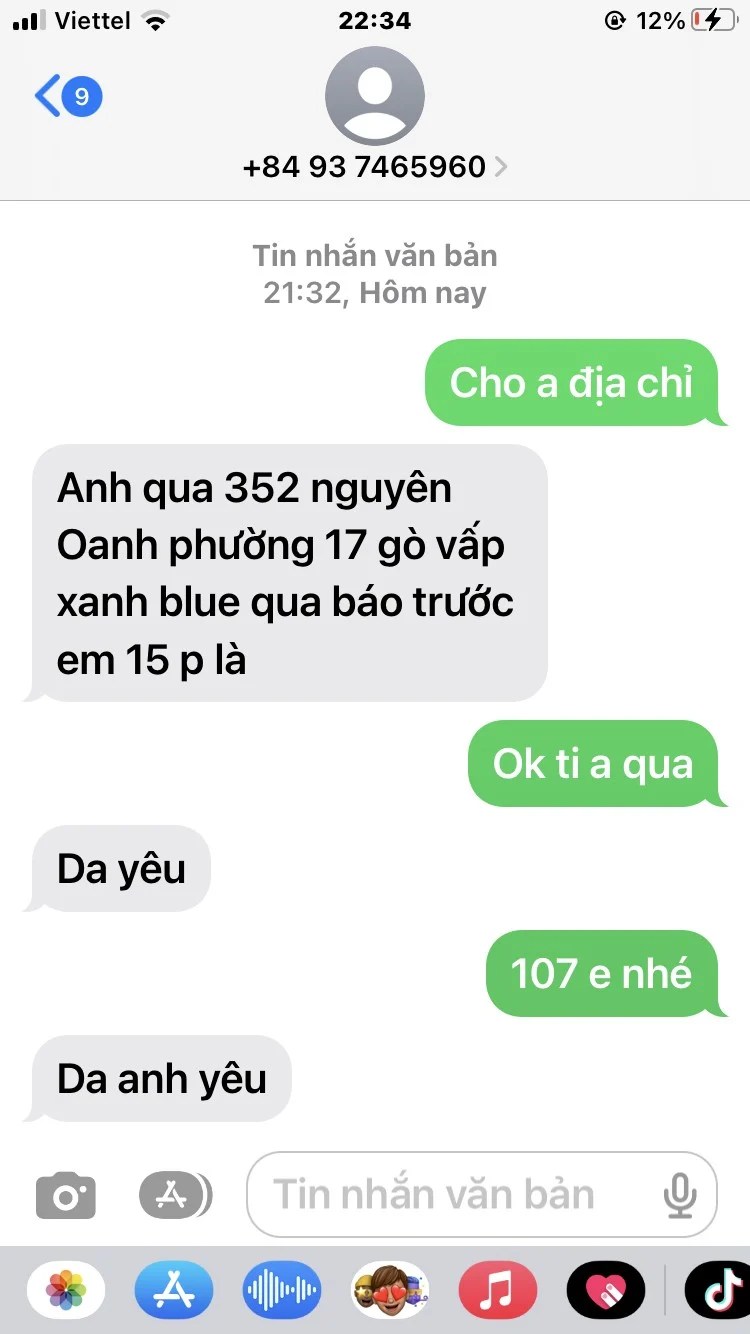Open the TikTok iMessage app
Viewport: 750px width, 1334px height.
[x=718, y=1290]
